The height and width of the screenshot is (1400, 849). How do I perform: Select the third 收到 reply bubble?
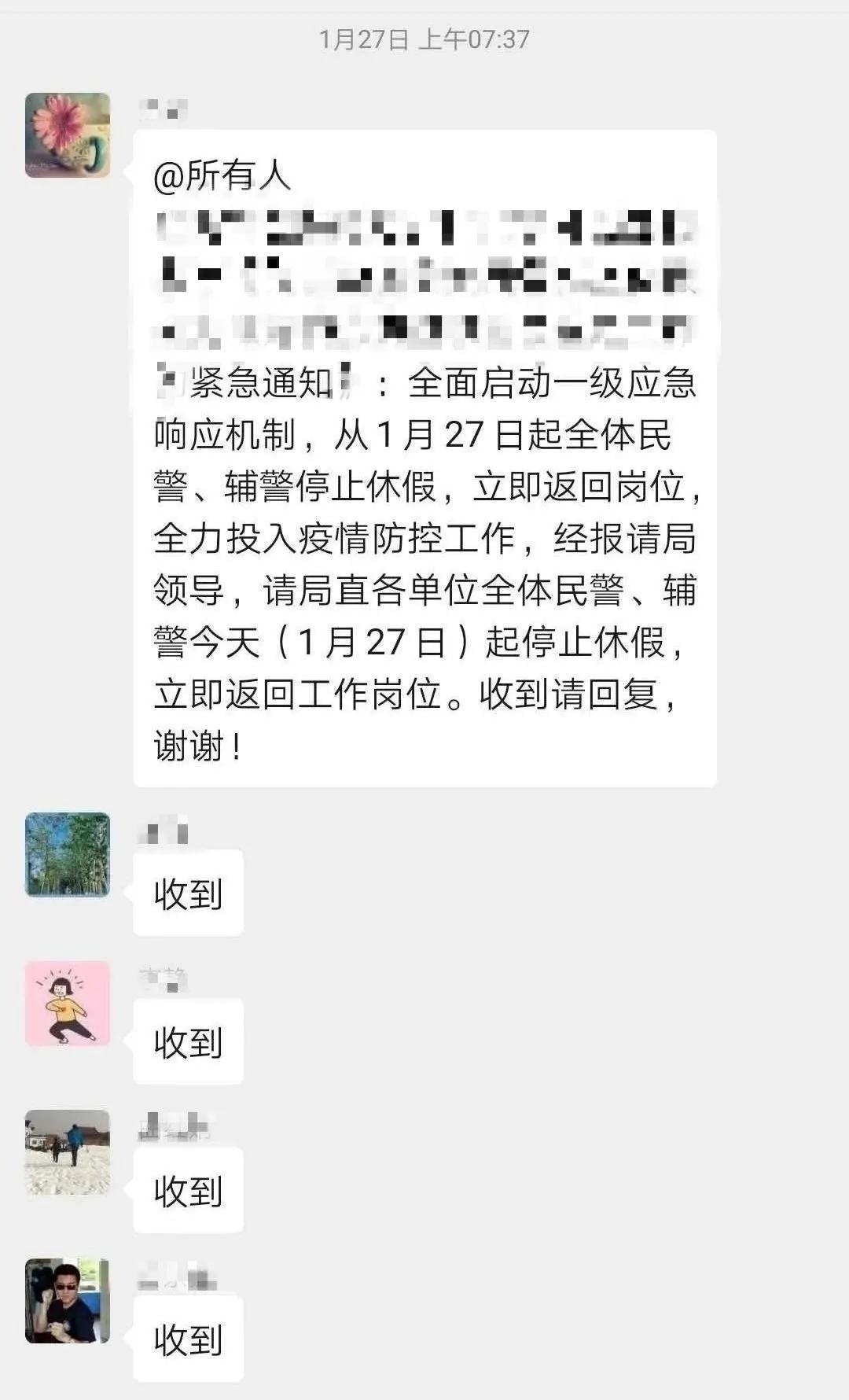tap(187, 1189)
